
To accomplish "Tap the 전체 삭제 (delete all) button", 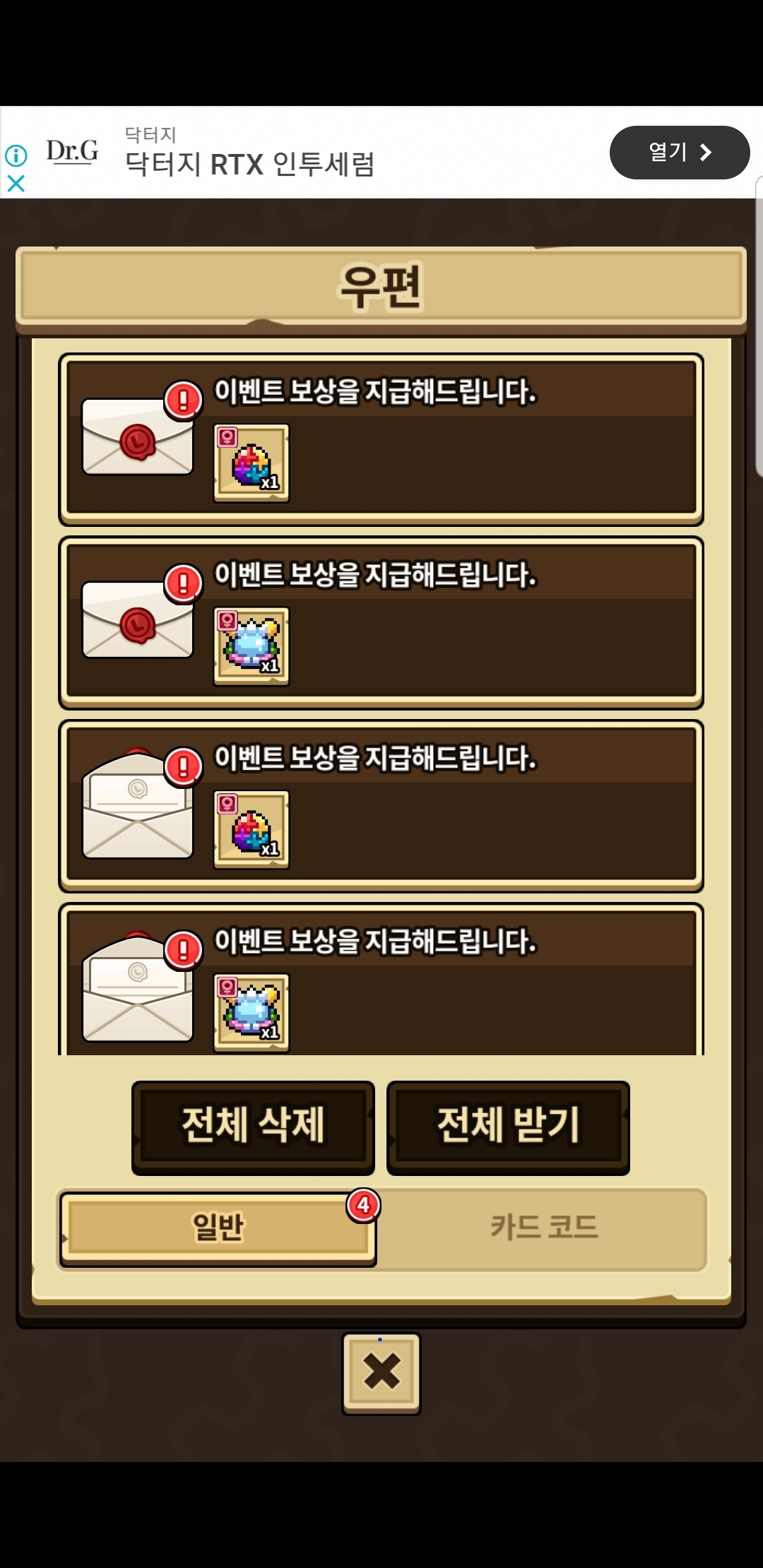I will (253, 1127).
